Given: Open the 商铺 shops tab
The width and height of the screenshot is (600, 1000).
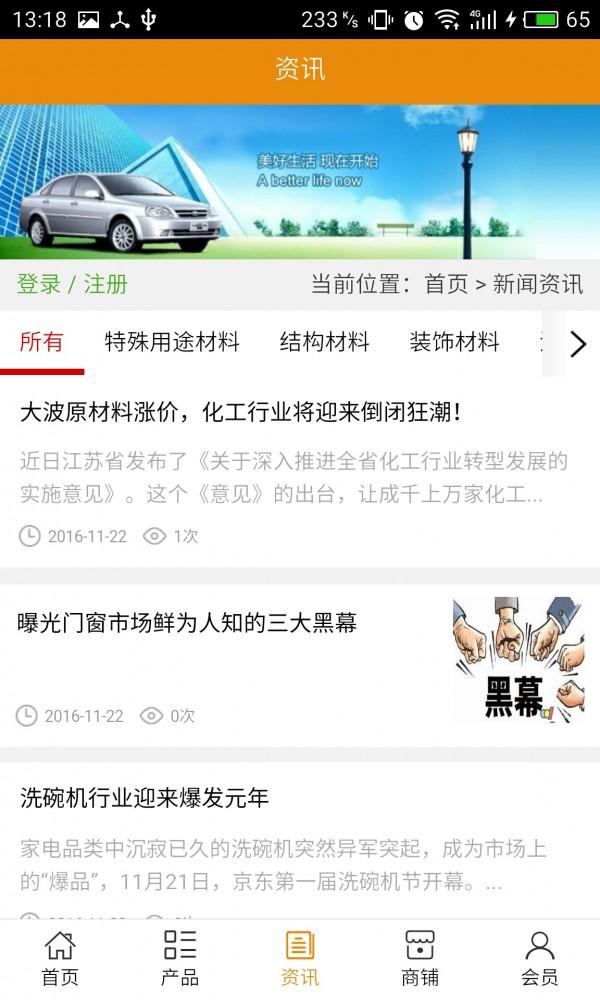Looking at the screenshot, I should [x=420, y=958].
